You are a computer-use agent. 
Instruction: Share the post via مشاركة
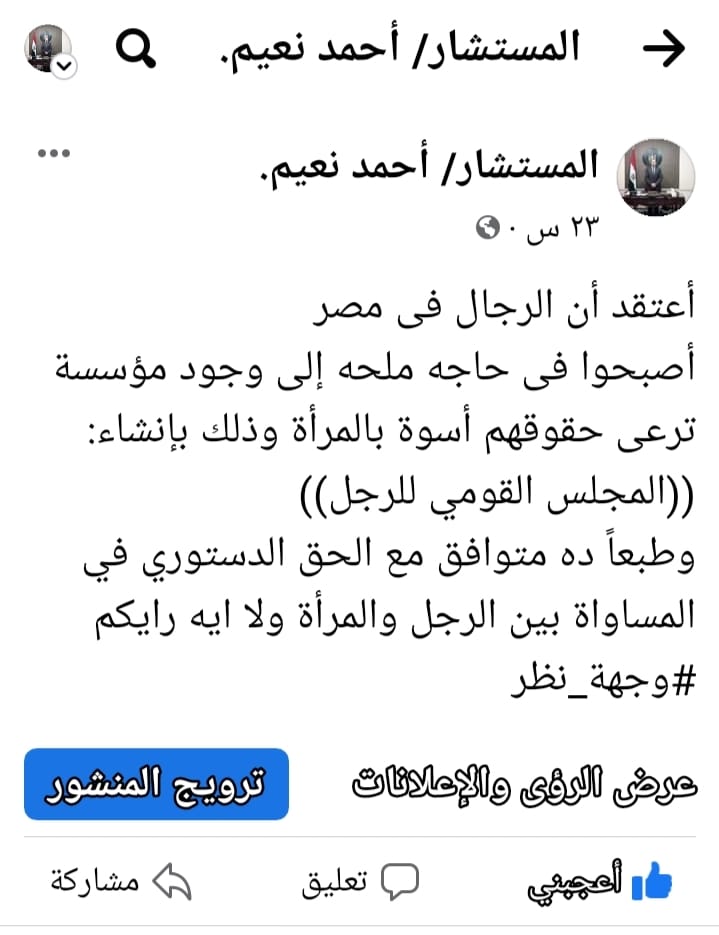click(120, 882)
